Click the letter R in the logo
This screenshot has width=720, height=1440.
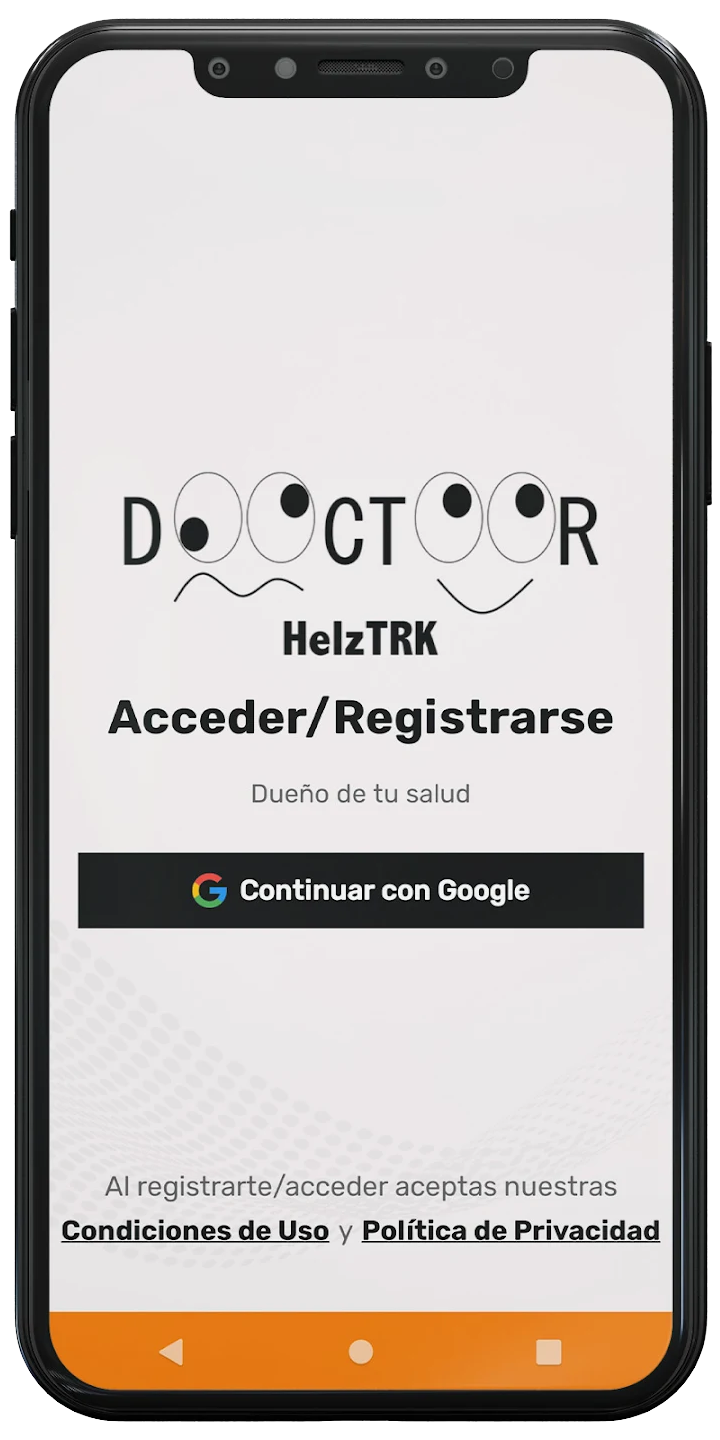(x=575, y=530)
